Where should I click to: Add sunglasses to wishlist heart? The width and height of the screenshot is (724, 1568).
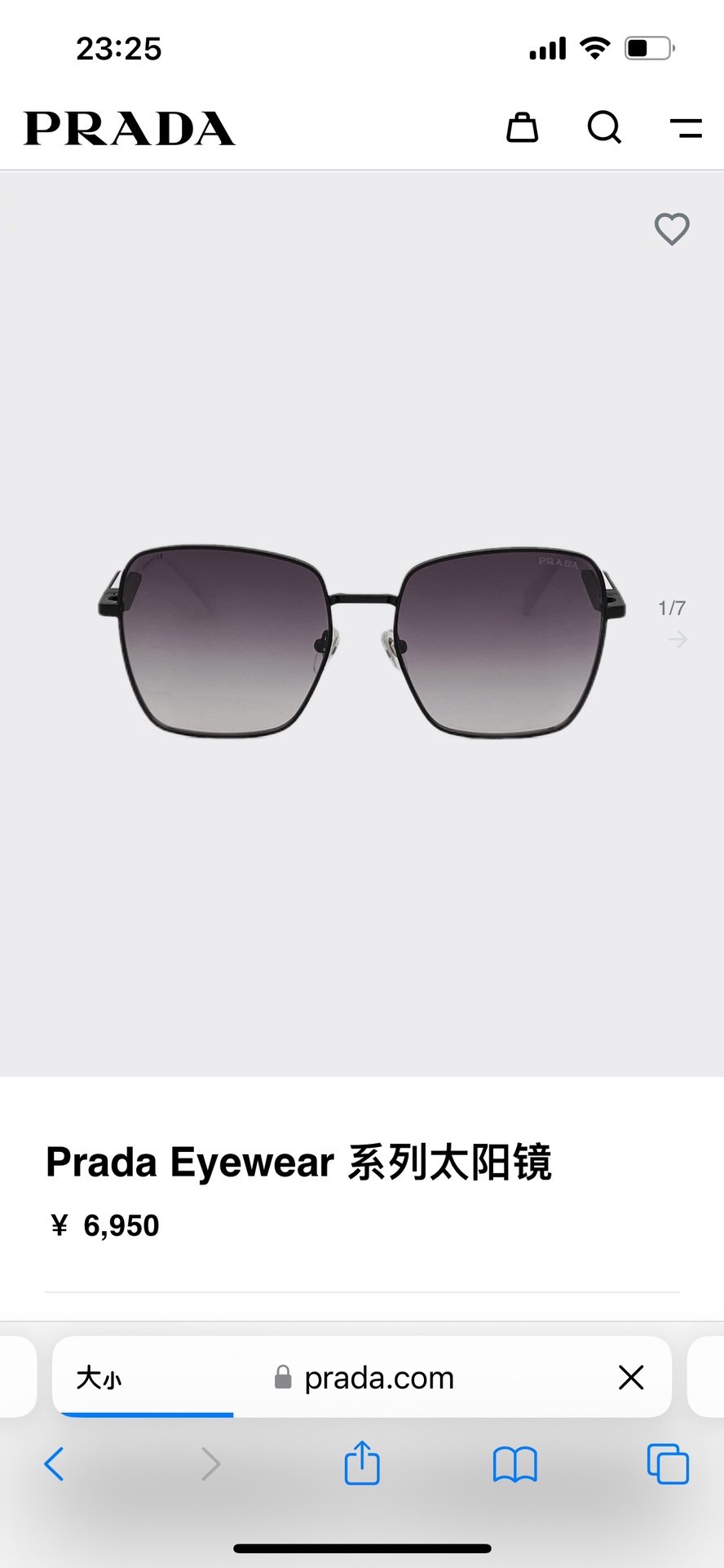tap(672, 229)
